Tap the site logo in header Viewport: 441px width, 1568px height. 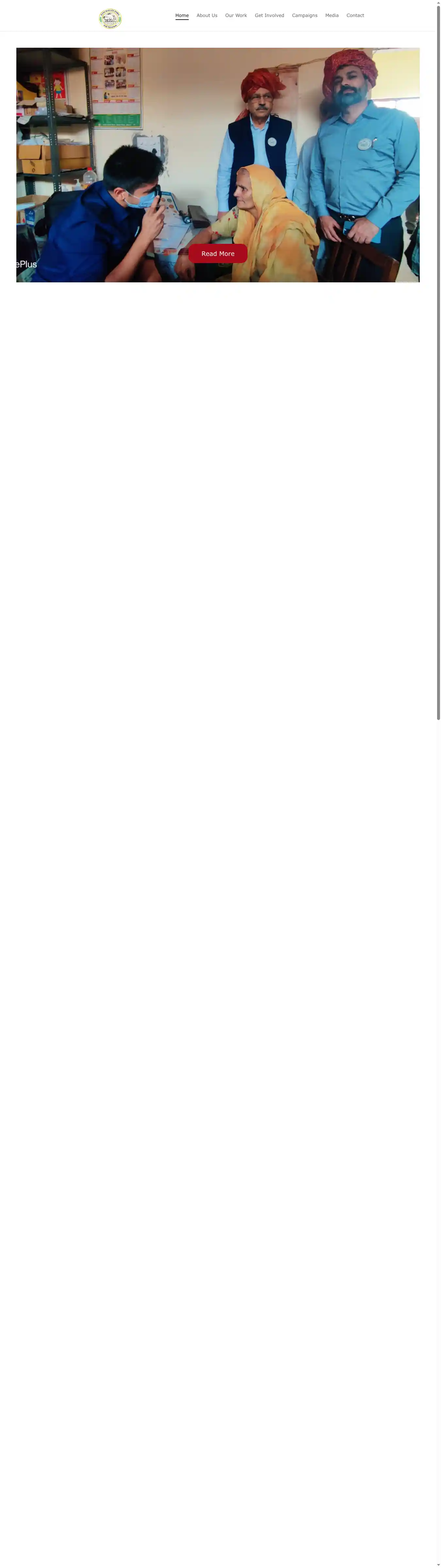[x=110, y=19]
